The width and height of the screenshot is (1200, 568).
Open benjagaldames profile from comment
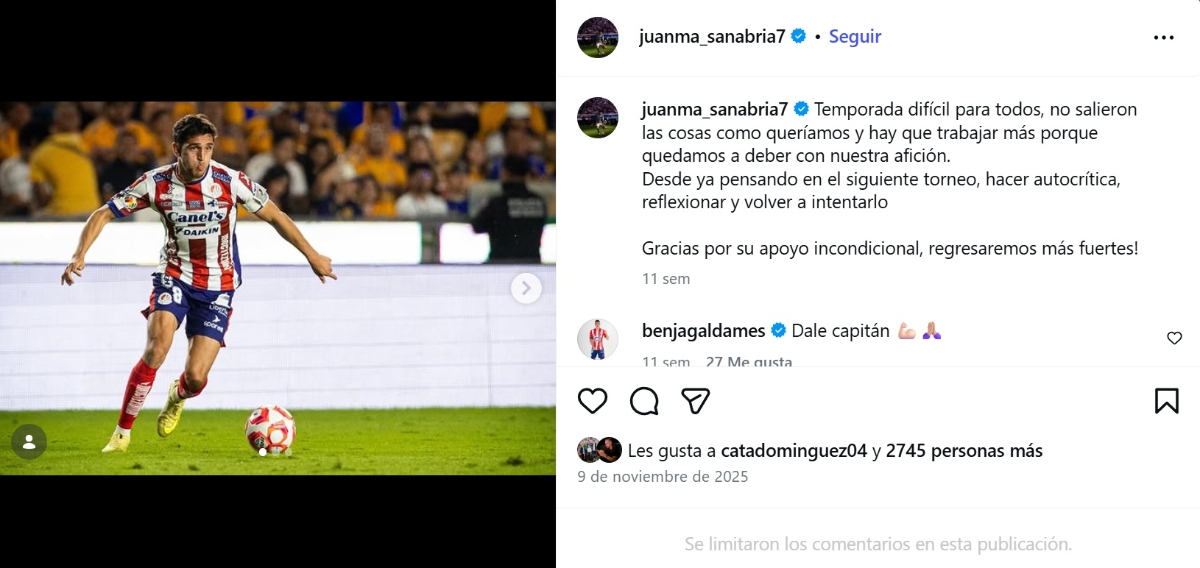(703, 331)
